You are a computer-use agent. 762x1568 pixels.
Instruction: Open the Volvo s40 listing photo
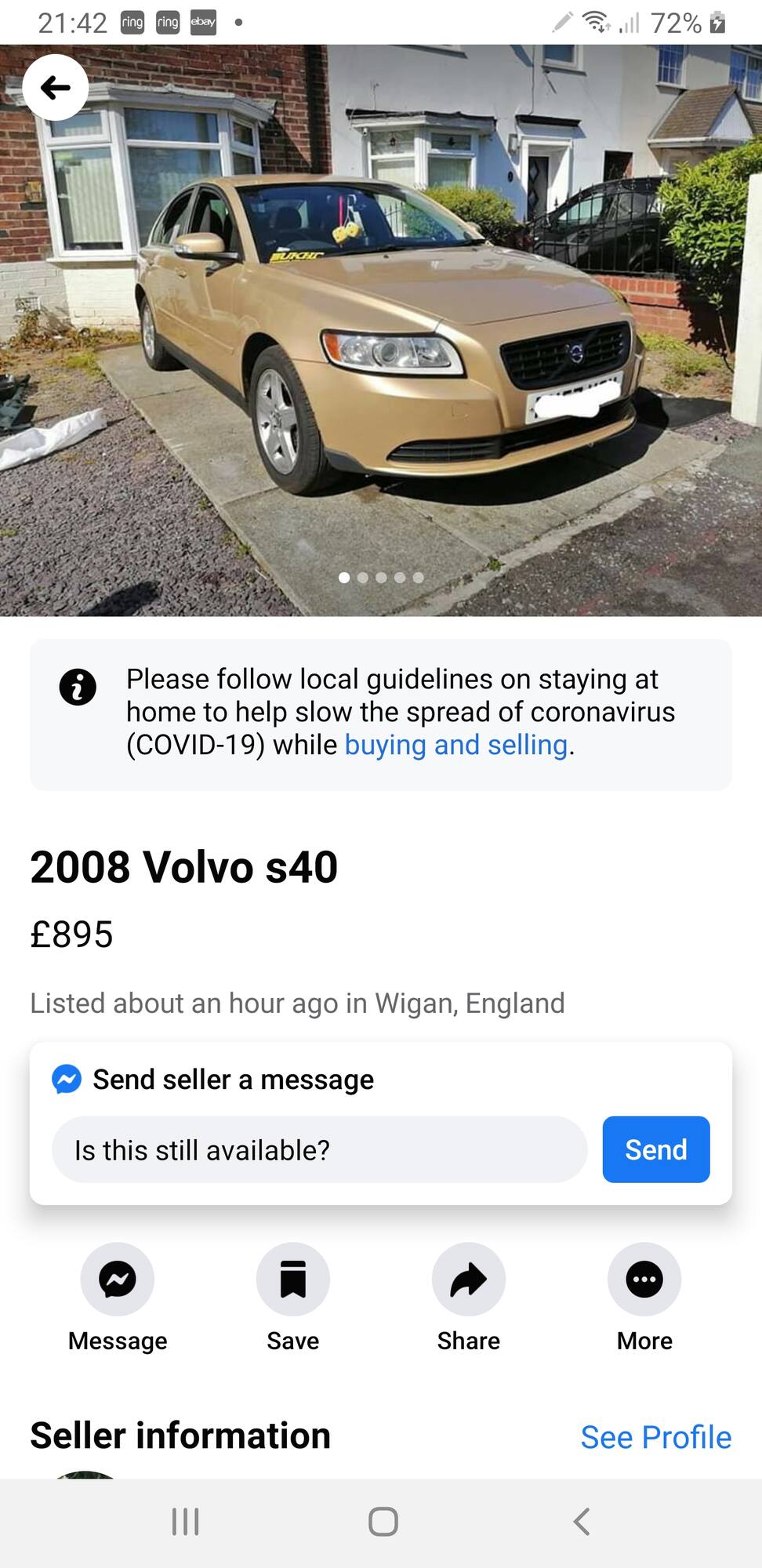click(x=381, y=330)
